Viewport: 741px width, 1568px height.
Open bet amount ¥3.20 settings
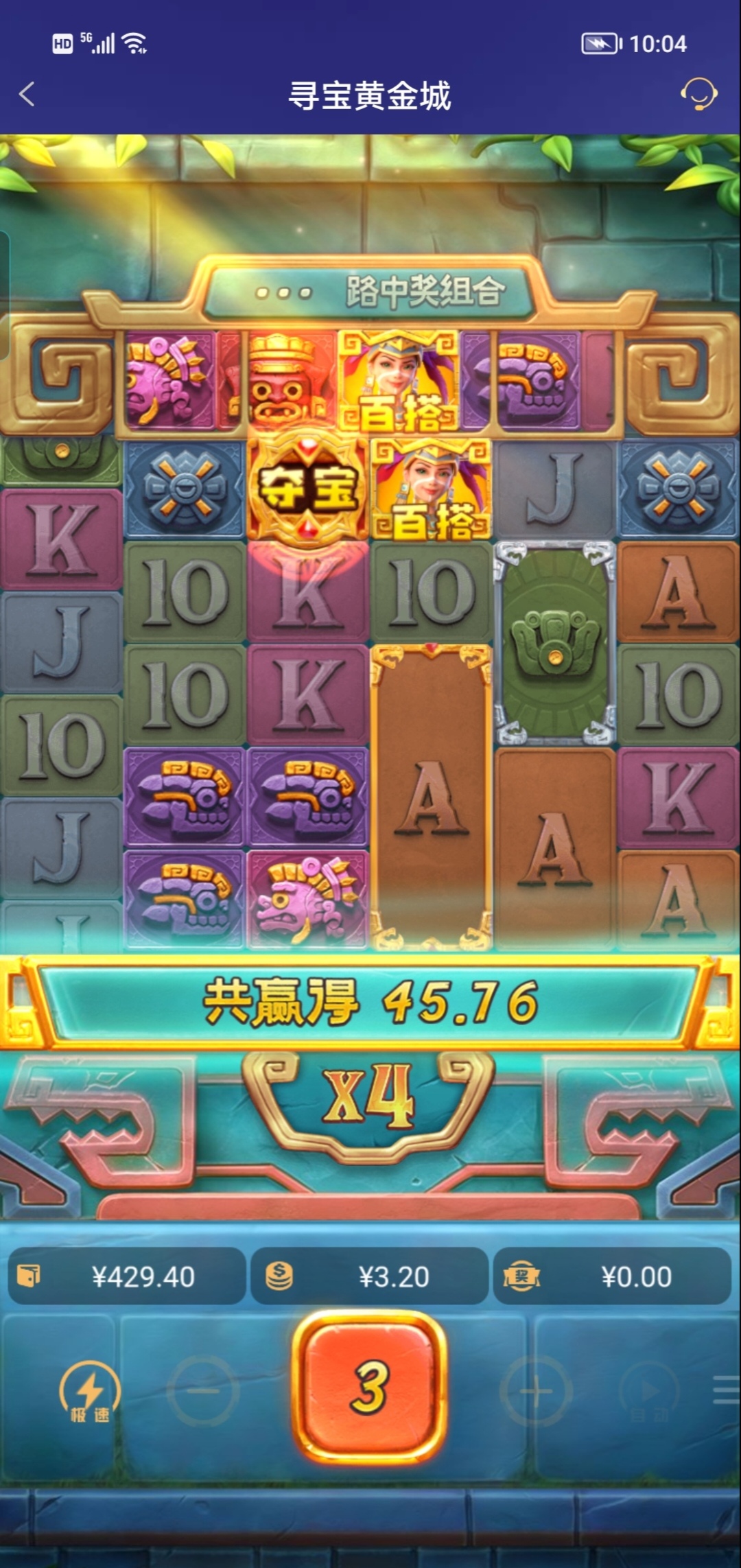point(370,1277)
